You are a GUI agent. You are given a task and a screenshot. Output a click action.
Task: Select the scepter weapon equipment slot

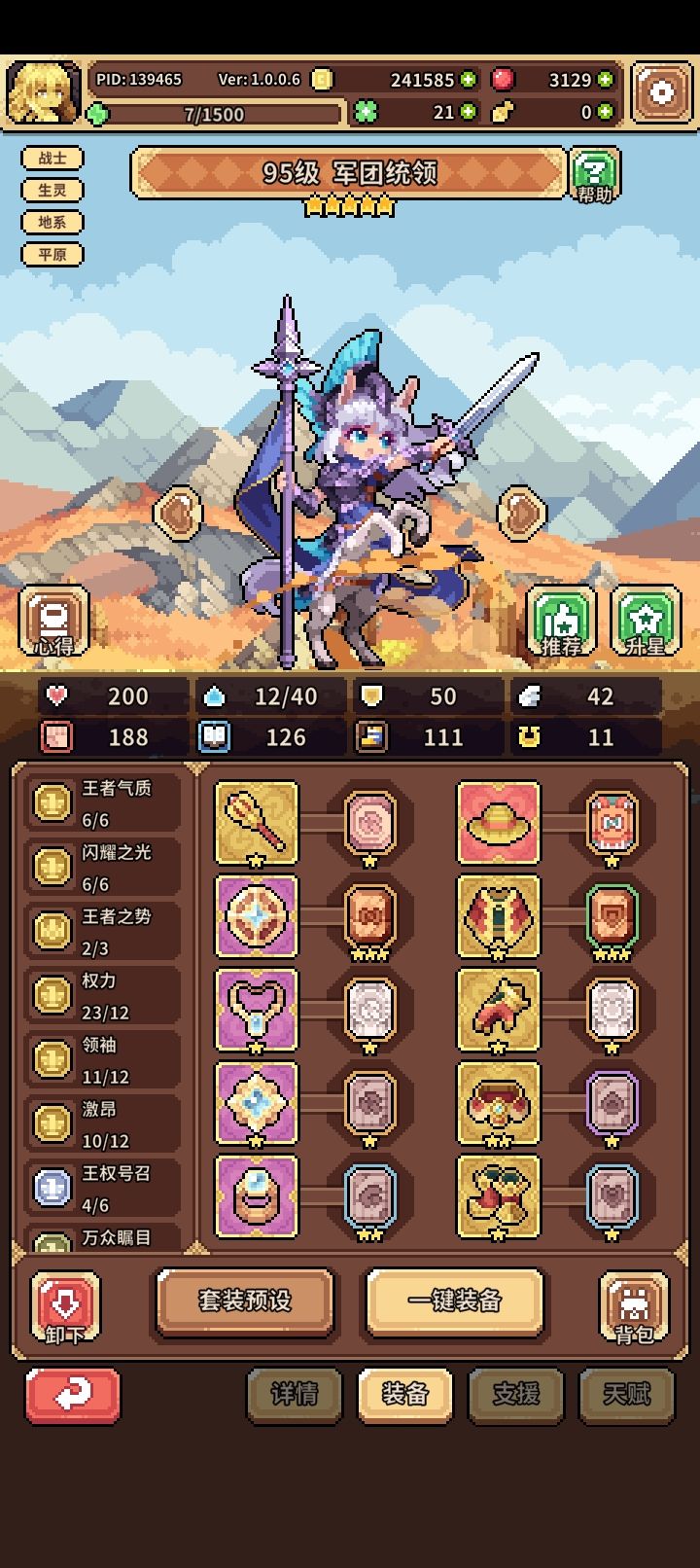(x=257, y=823)
